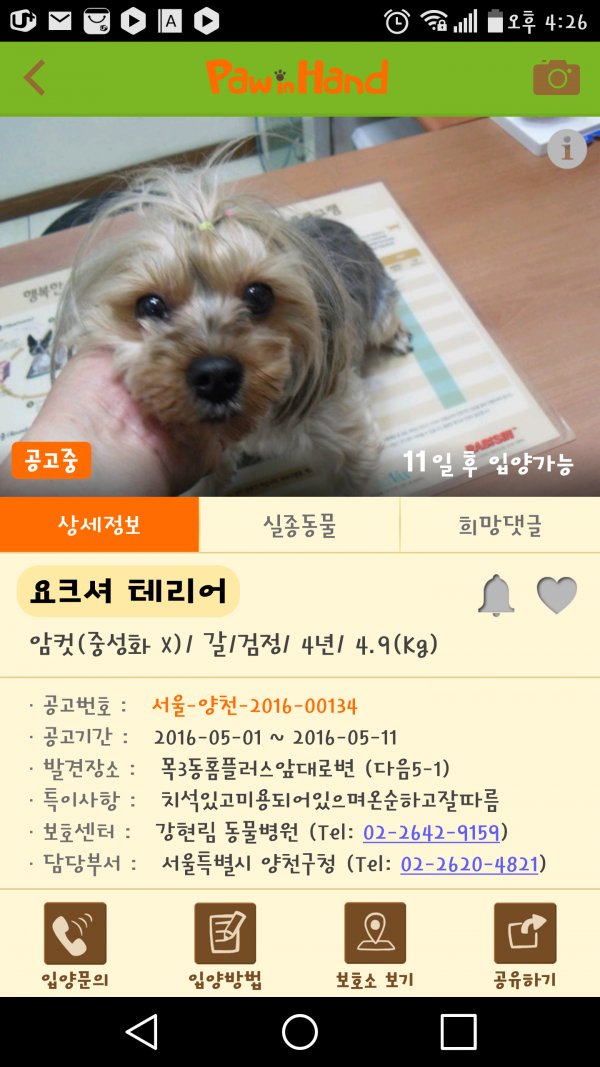
Task: View the shelter location via 보호소 보기
Action: 375,944
